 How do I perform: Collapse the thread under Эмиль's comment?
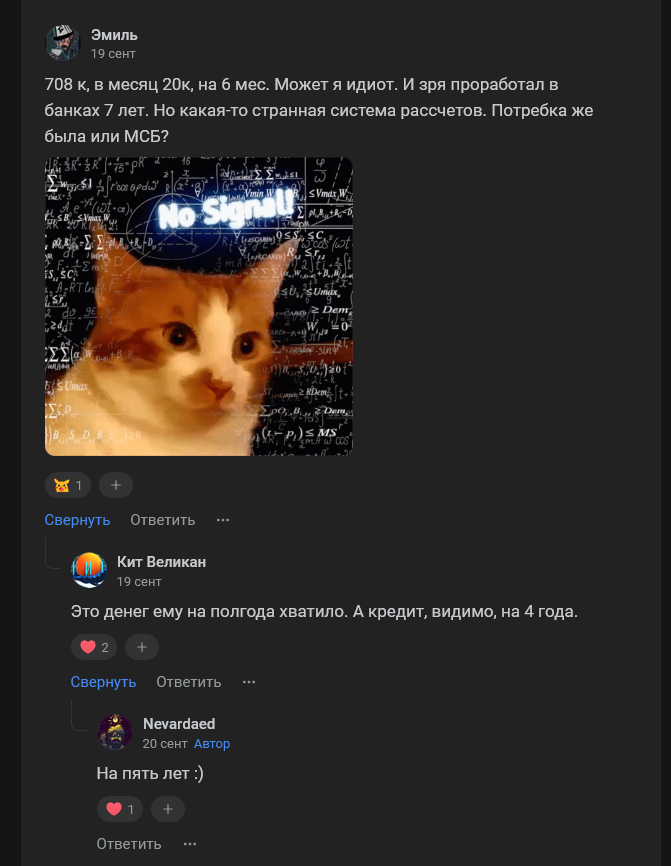tap(77, 520)
